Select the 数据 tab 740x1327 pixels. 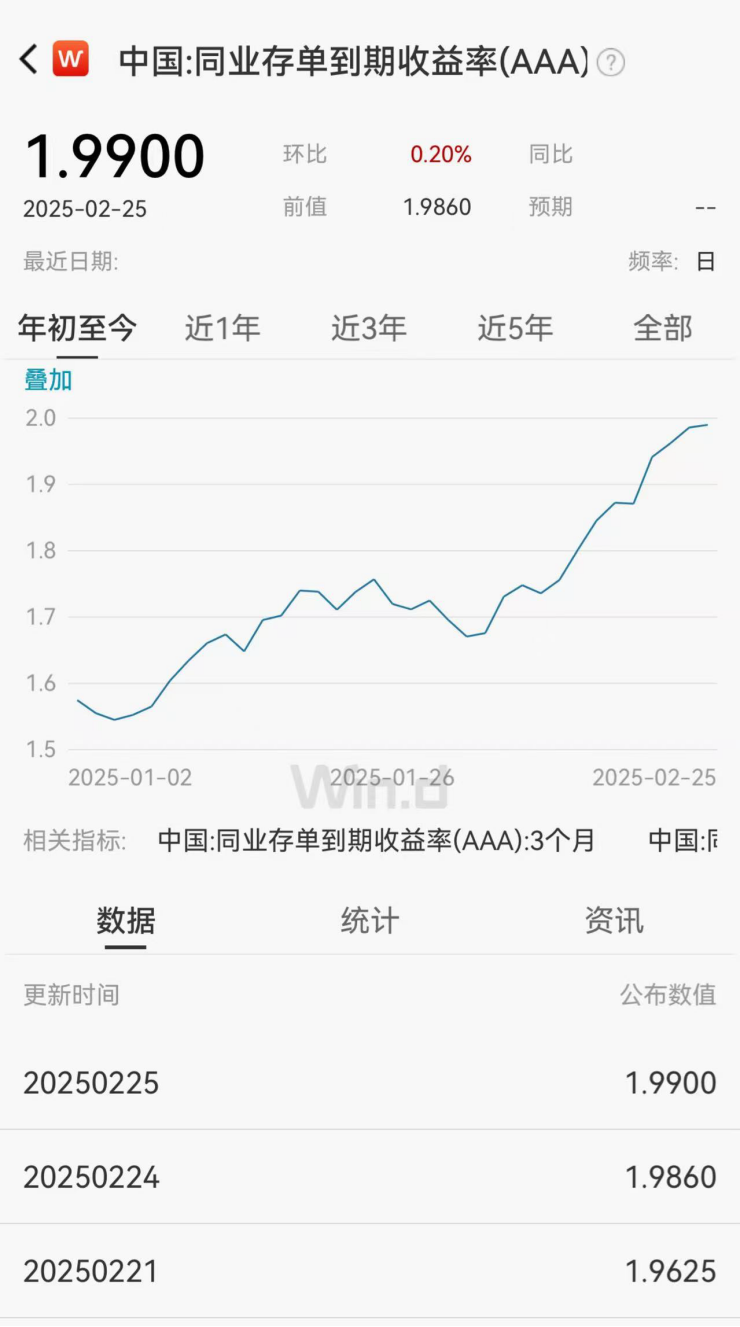[126, 920]
